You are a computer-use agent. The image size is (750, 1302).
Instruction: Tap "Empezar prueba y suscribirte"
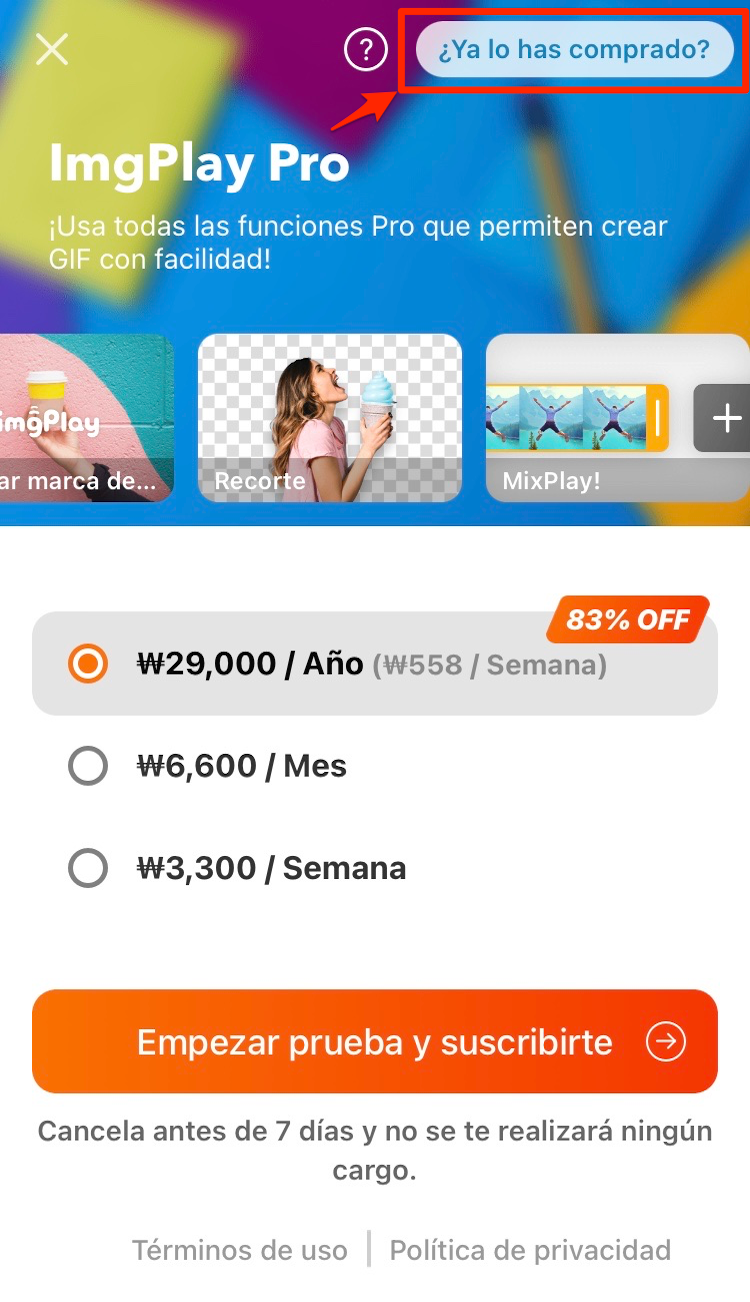[375, 1042]
